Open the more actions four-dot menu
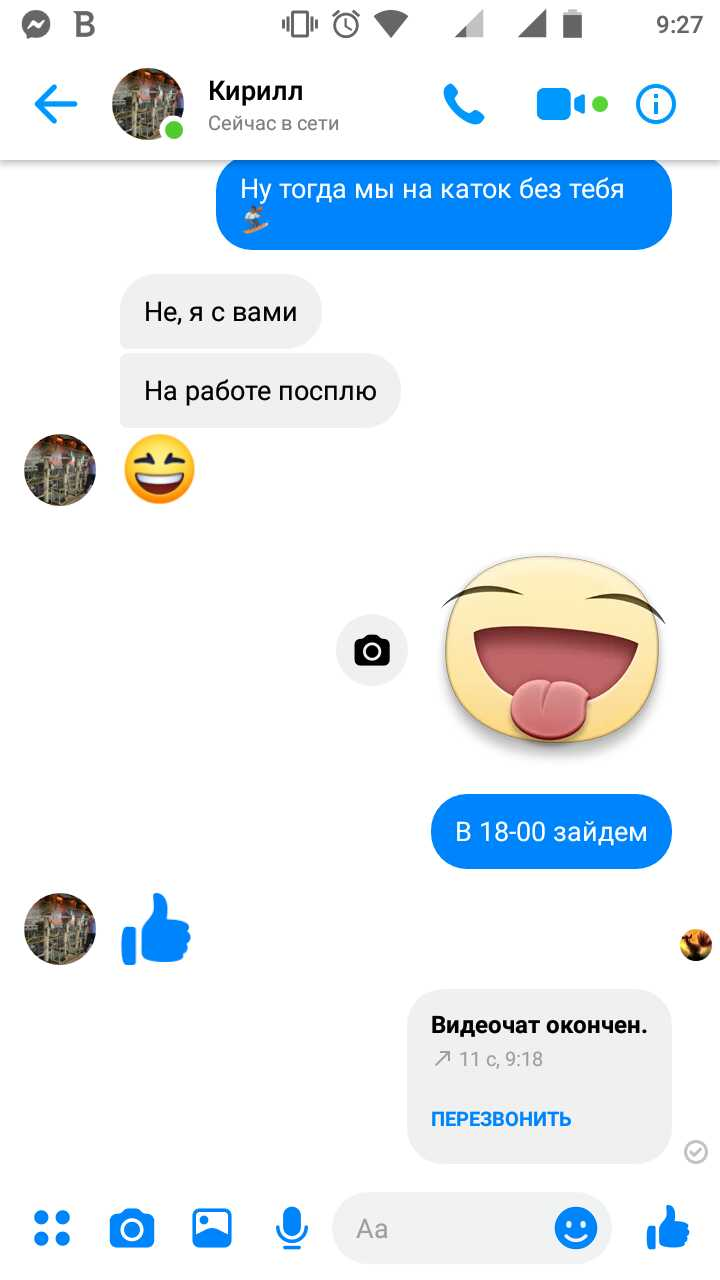 click(x=52, y=1228)
